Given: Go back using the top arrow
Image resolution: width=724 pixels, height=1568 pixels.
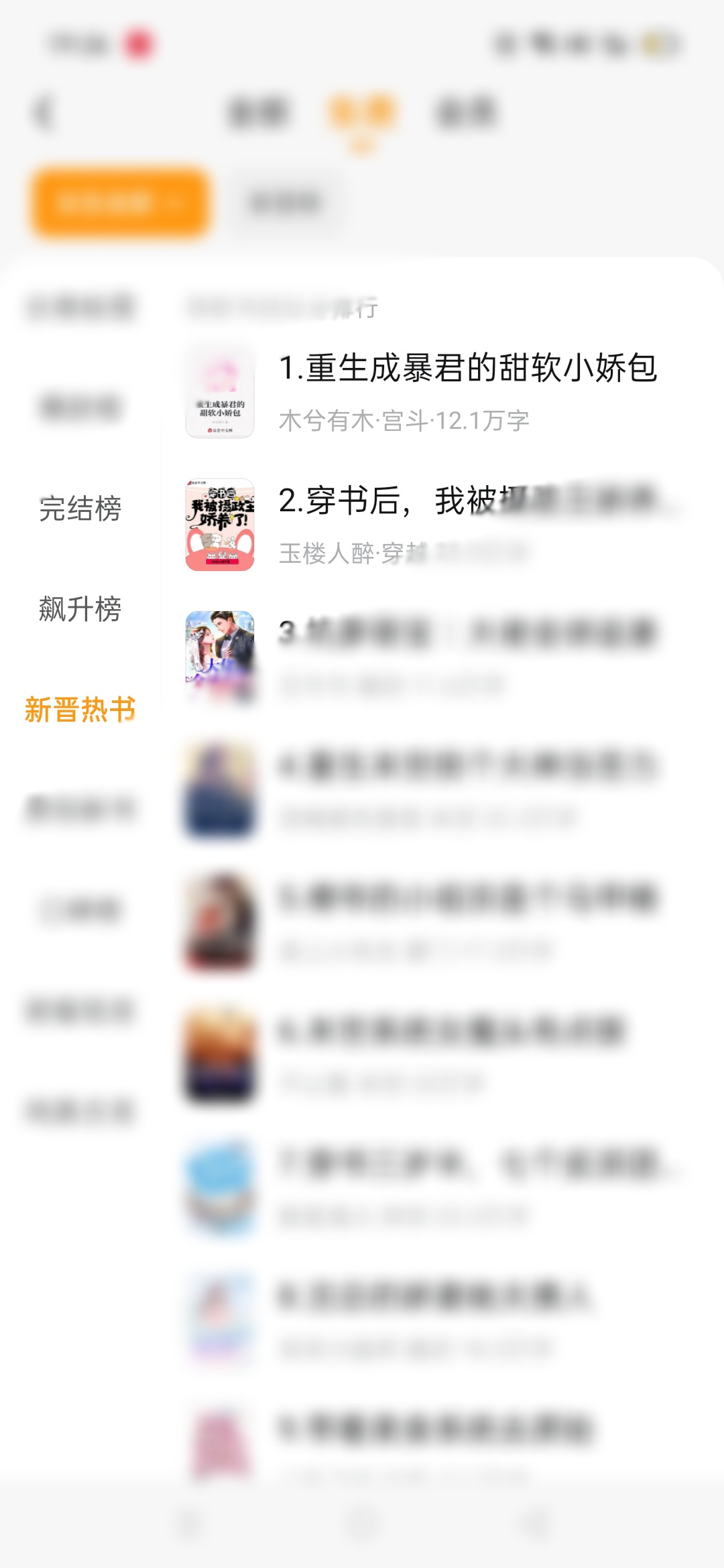Looking at the screenshot, I should coord(44,113).
